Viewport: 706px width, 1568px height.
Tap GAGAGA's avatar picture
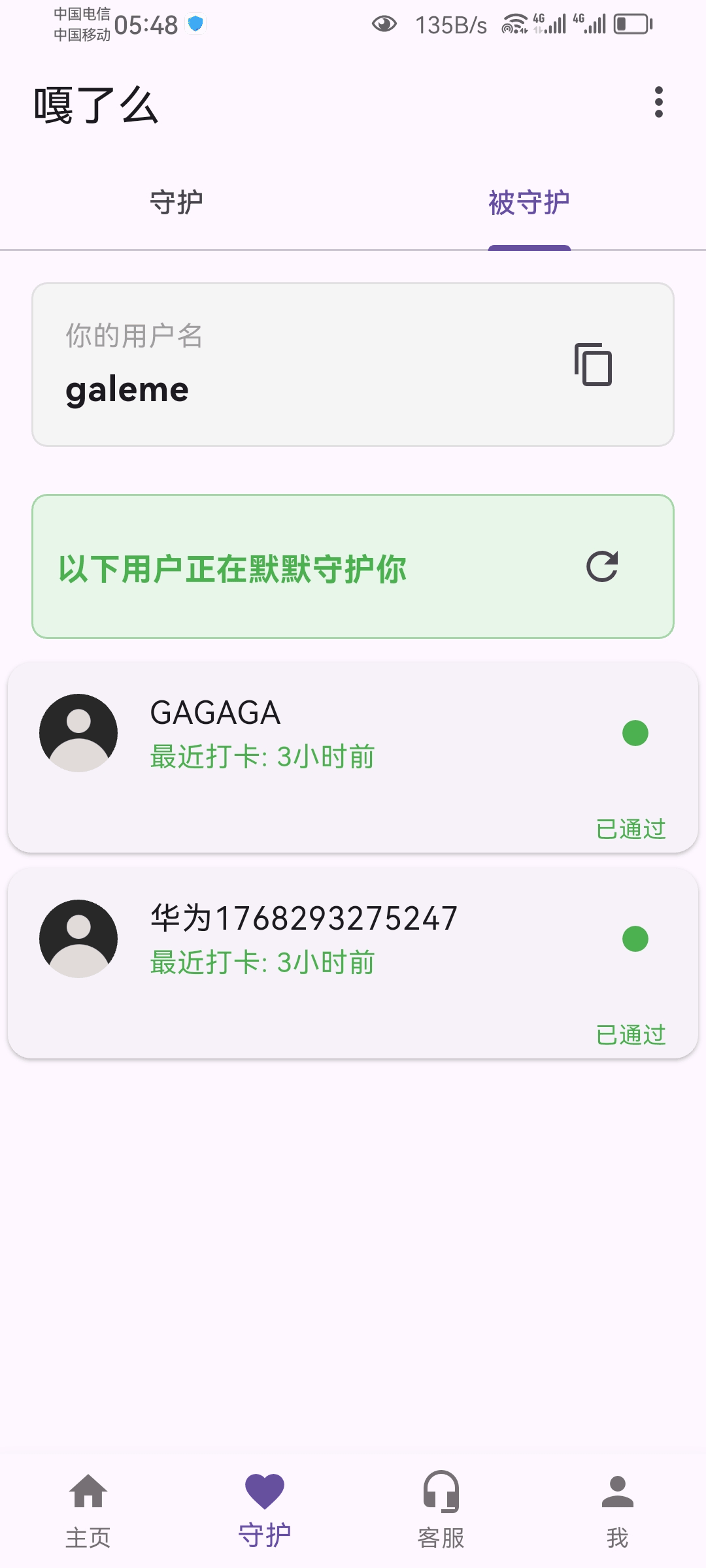tap(78, 732)
